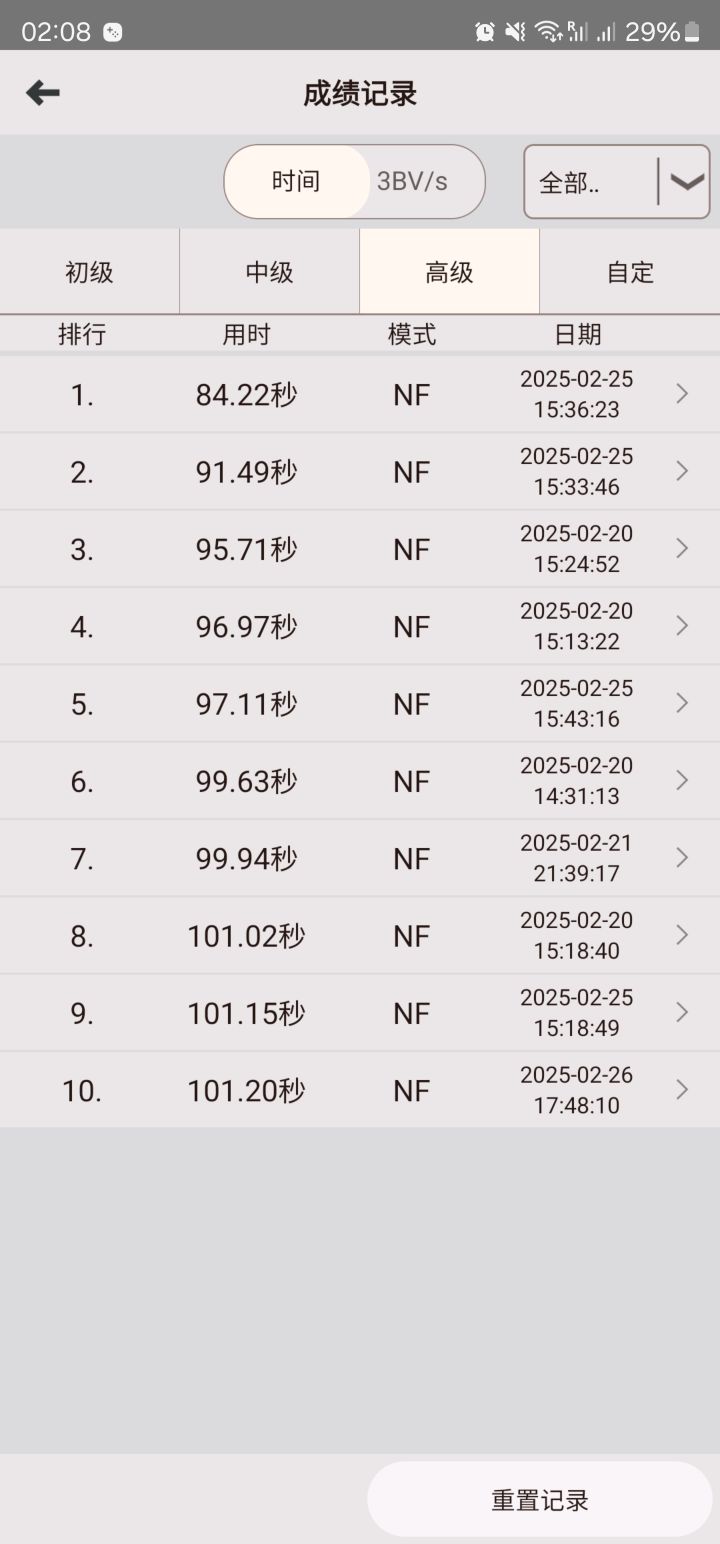
Task: Tap the 重置记录 button
Action: pos(540,1500)
